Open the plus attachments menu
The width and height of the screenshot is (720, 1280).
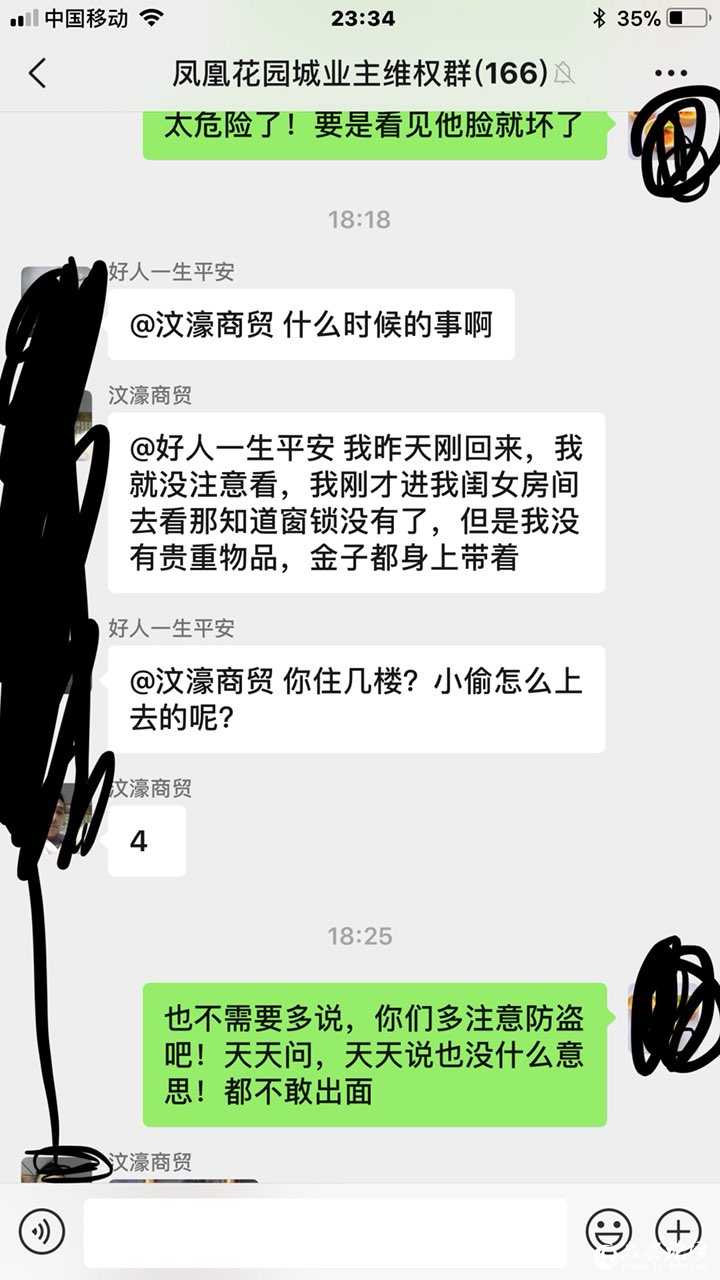point(677,1229)
